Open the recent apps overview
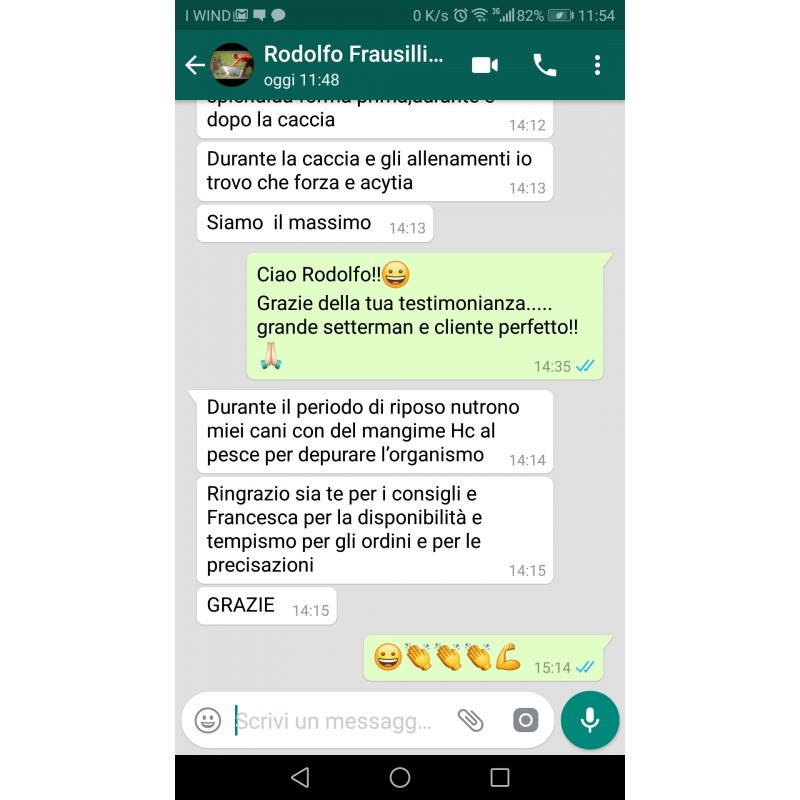The width and height of the screenshot is (800, 800). pos(500,777)
